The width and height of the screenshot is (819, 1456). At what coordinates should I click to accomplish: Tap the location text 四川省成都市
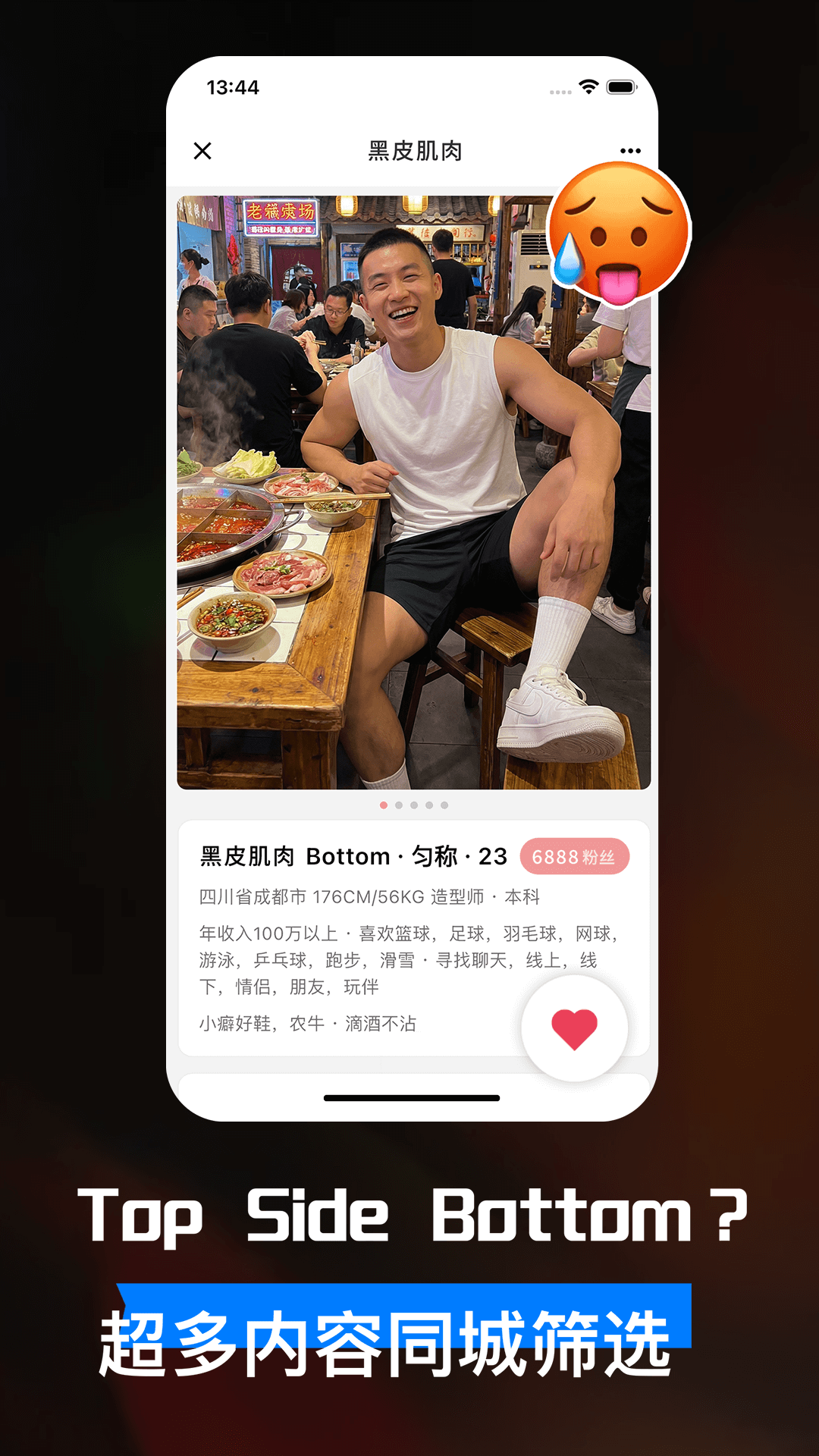pos(251,896)
